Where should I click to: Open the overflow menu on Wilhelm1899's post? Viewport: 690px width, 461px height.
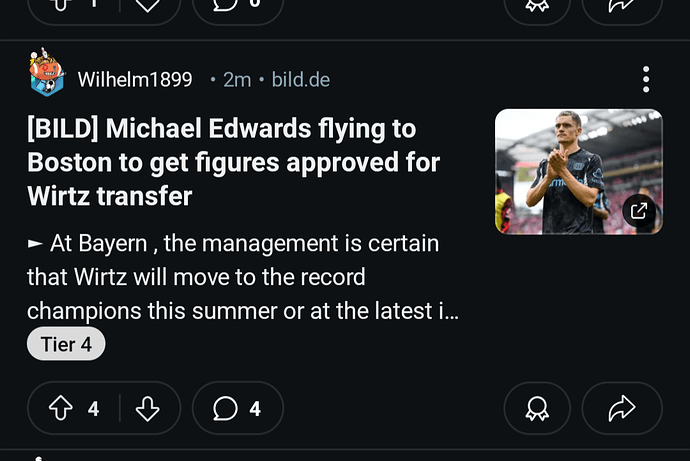pos(647,79)
